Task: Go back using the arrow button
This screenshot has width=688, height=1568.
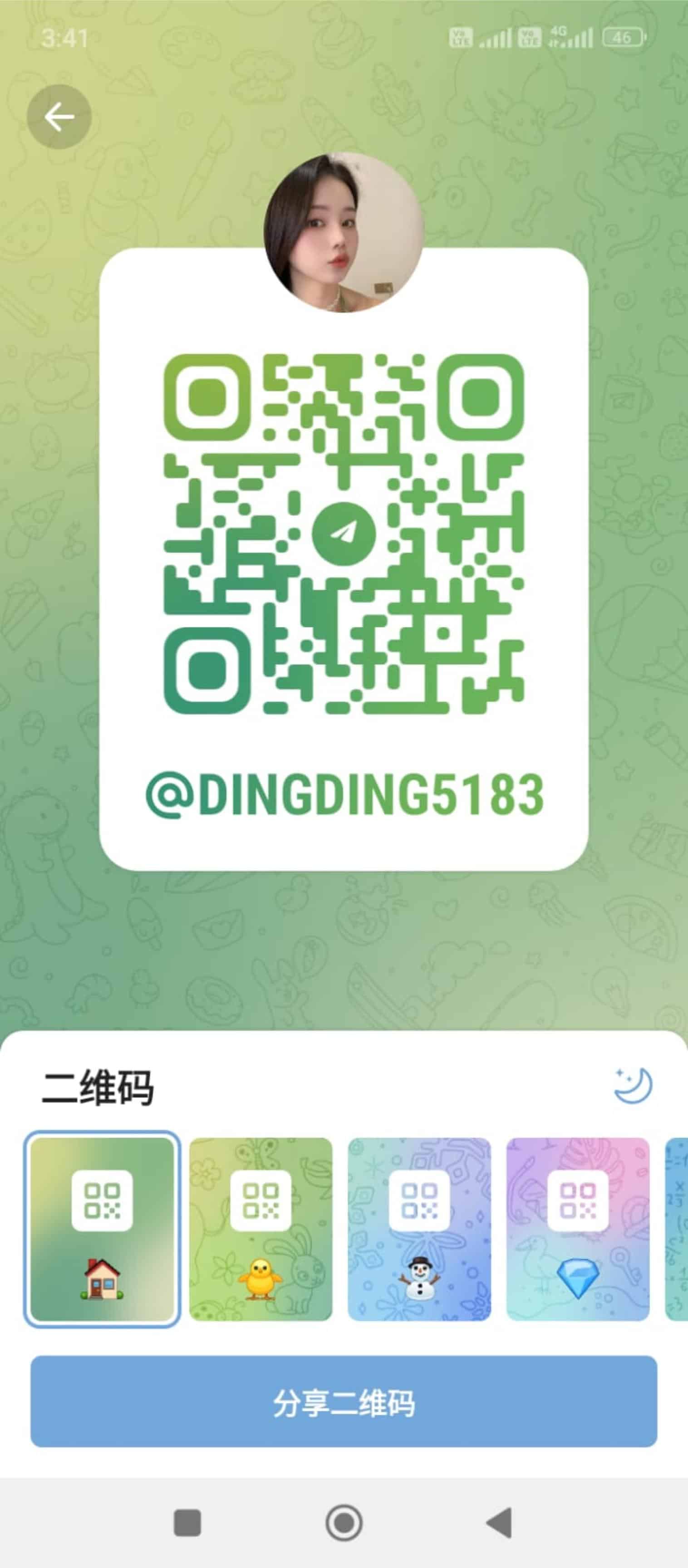Action: coord(59,117)
